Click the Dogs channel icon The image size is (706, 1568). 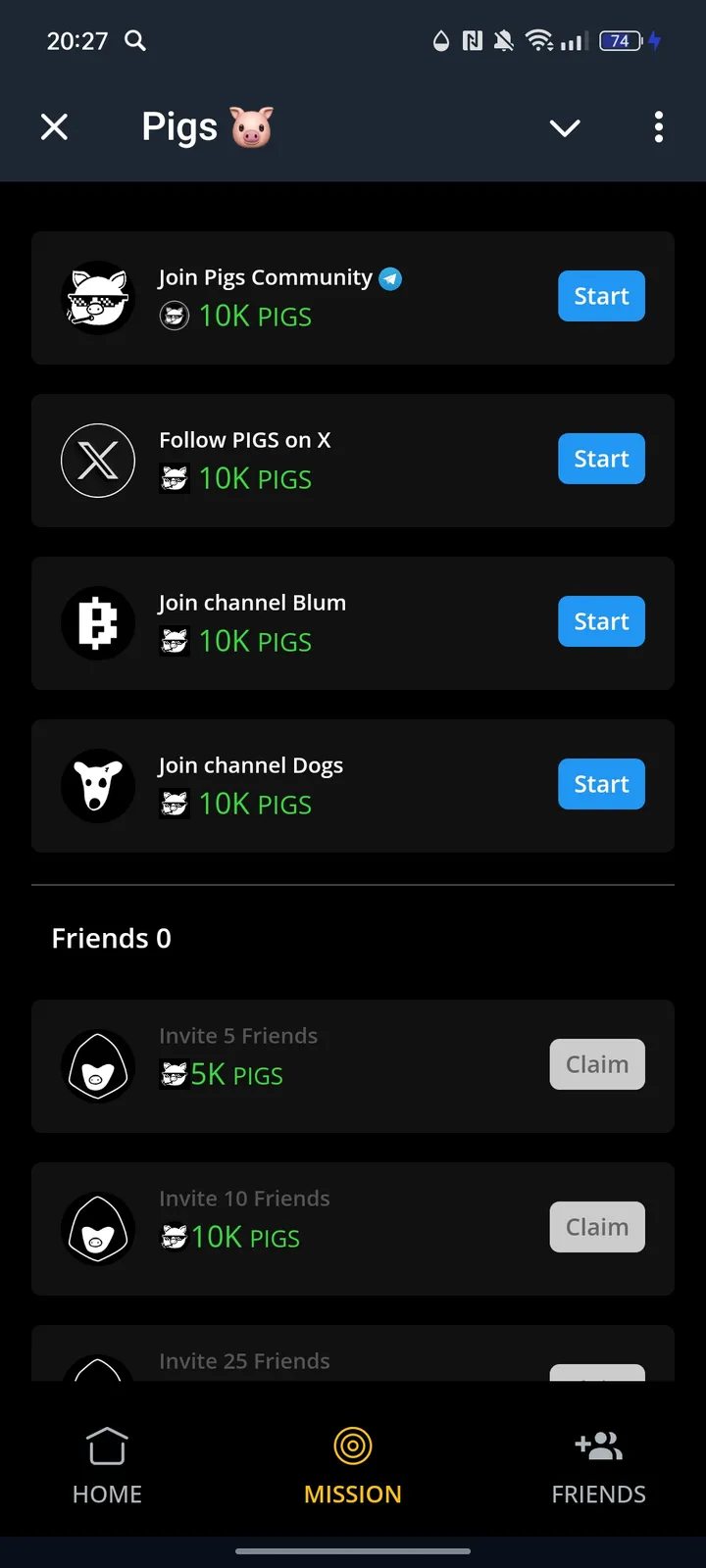point(98,785)
